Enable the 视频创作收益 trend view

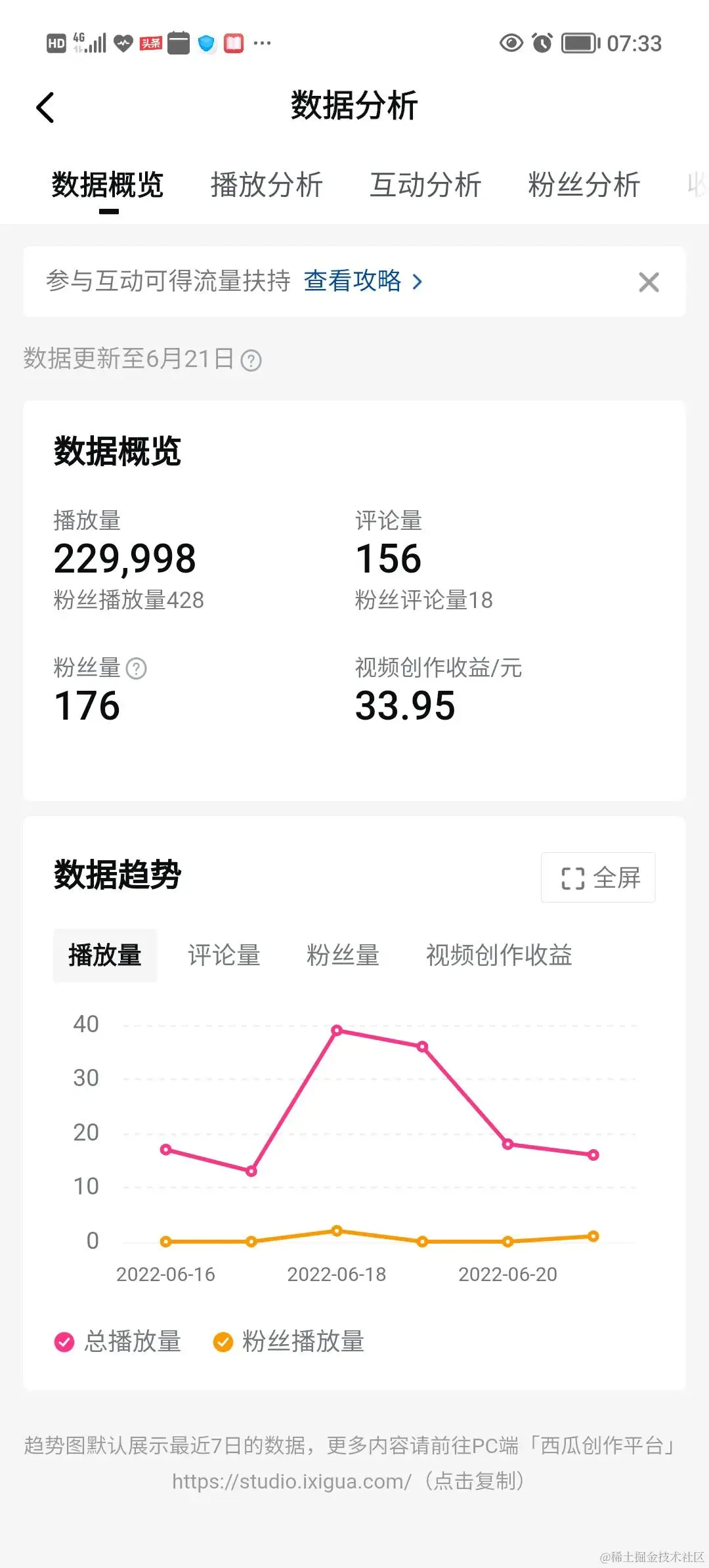pos(500,956)
